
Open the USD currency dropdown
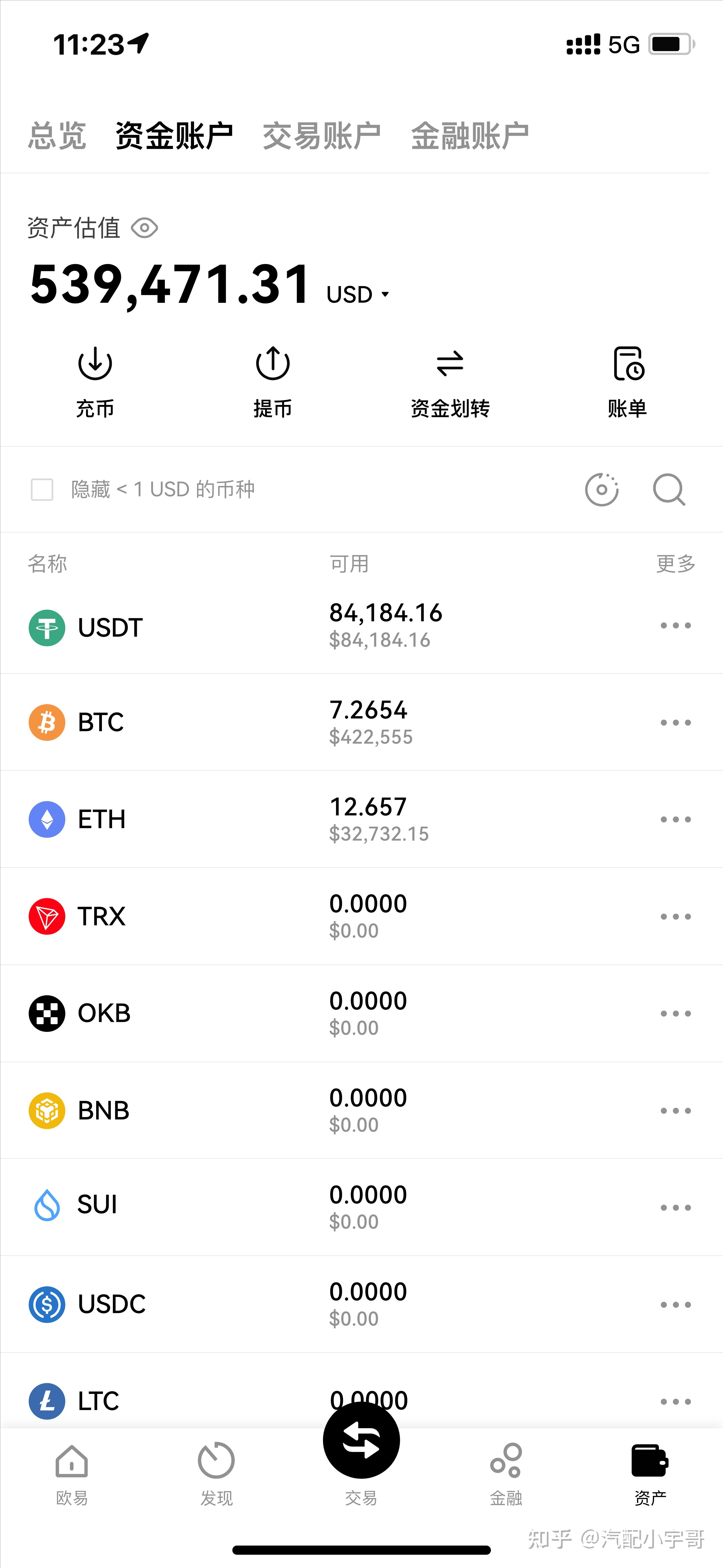point(358,294)
